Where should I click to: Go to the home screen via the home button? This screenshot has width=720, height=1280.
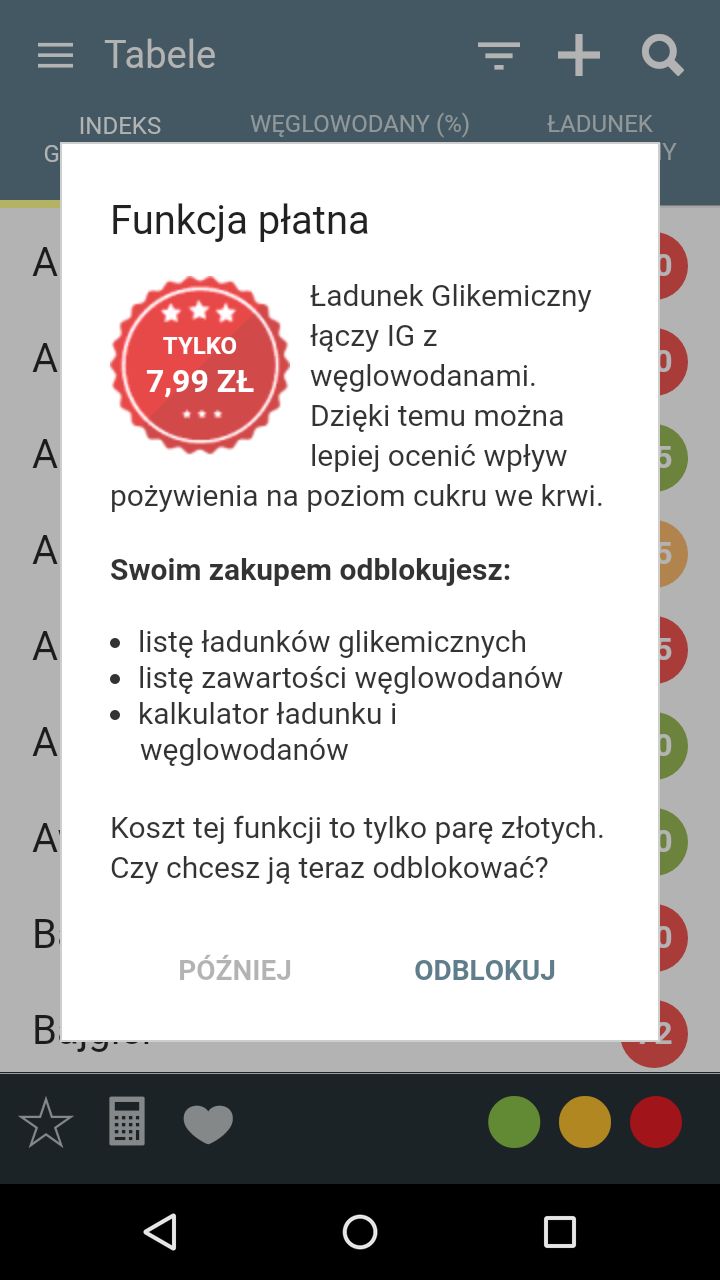pyautogui.click(x=360, y=1232)
